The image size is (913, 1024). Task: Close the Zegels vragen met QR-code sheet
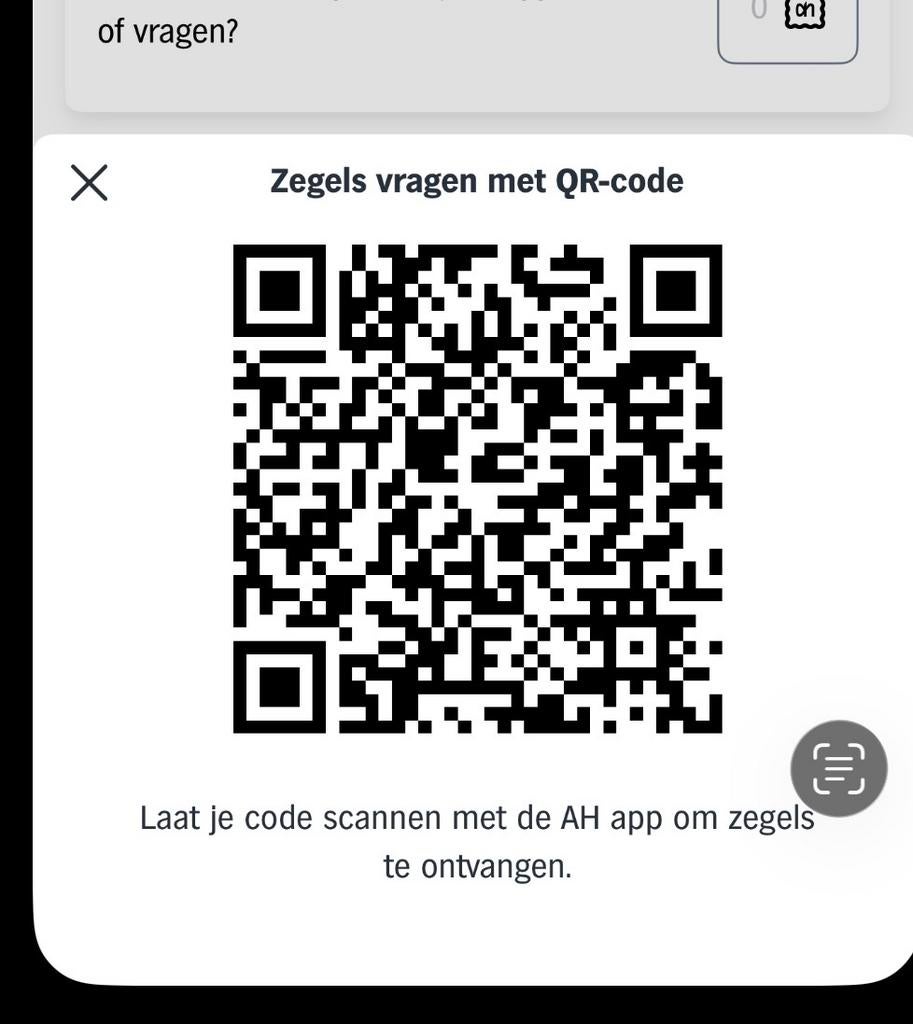[87, 181]
